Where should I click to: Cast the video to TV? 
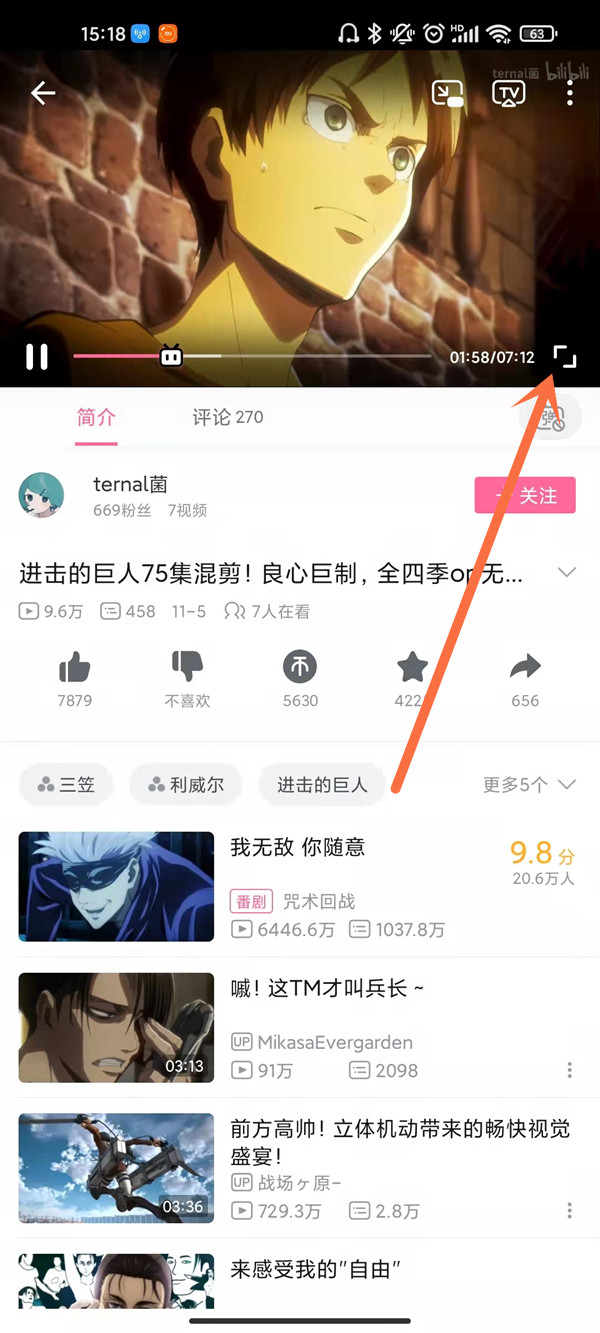(x=508, y=94)
